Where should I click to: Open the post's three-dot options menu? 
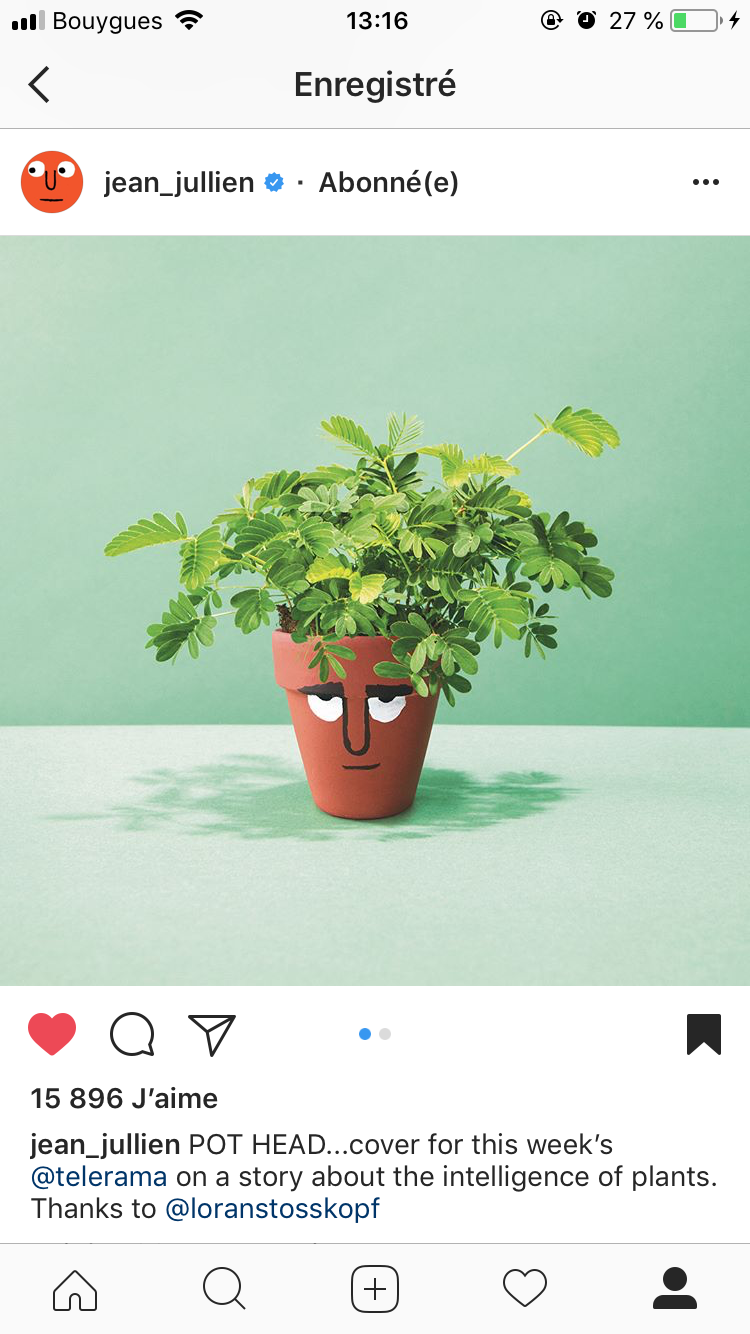(706, 182)
